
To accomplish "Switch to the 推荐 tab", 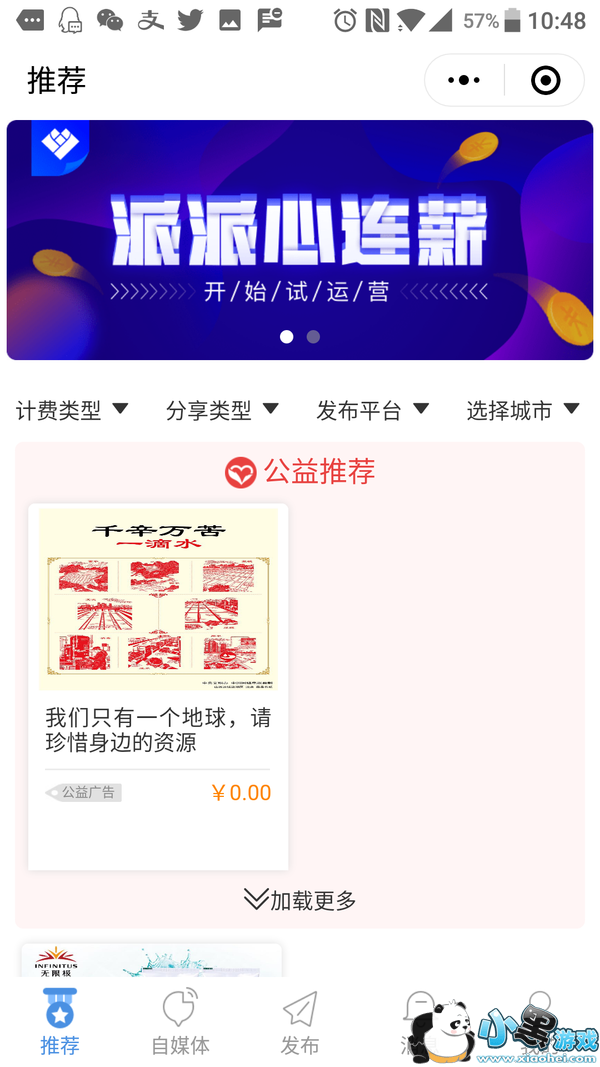I will [60, 1022].
